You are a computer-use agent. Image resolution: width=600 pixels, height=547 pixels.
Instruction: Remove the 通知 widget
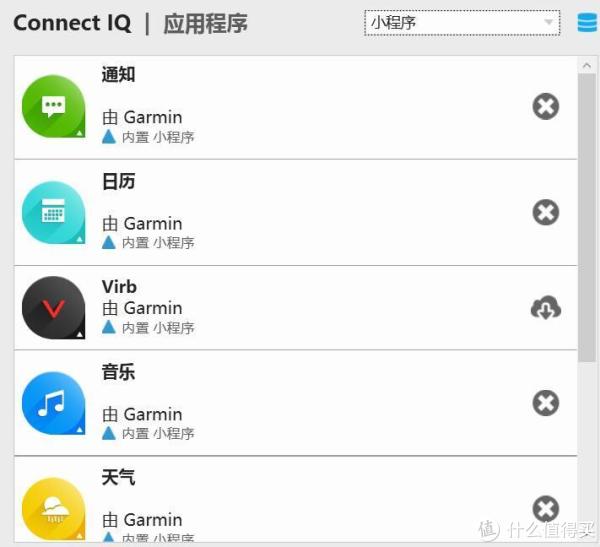545,106
